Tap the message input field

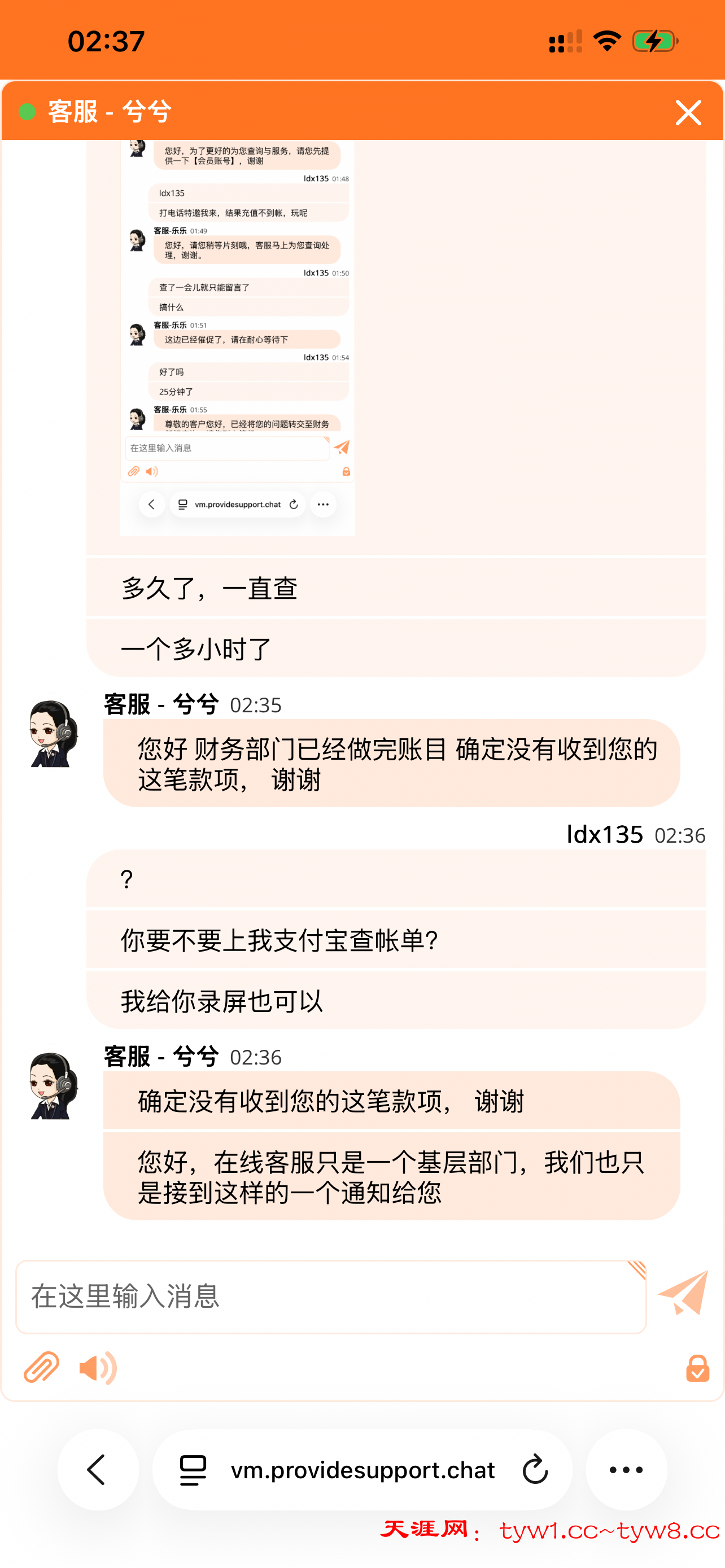point(330,1297)
